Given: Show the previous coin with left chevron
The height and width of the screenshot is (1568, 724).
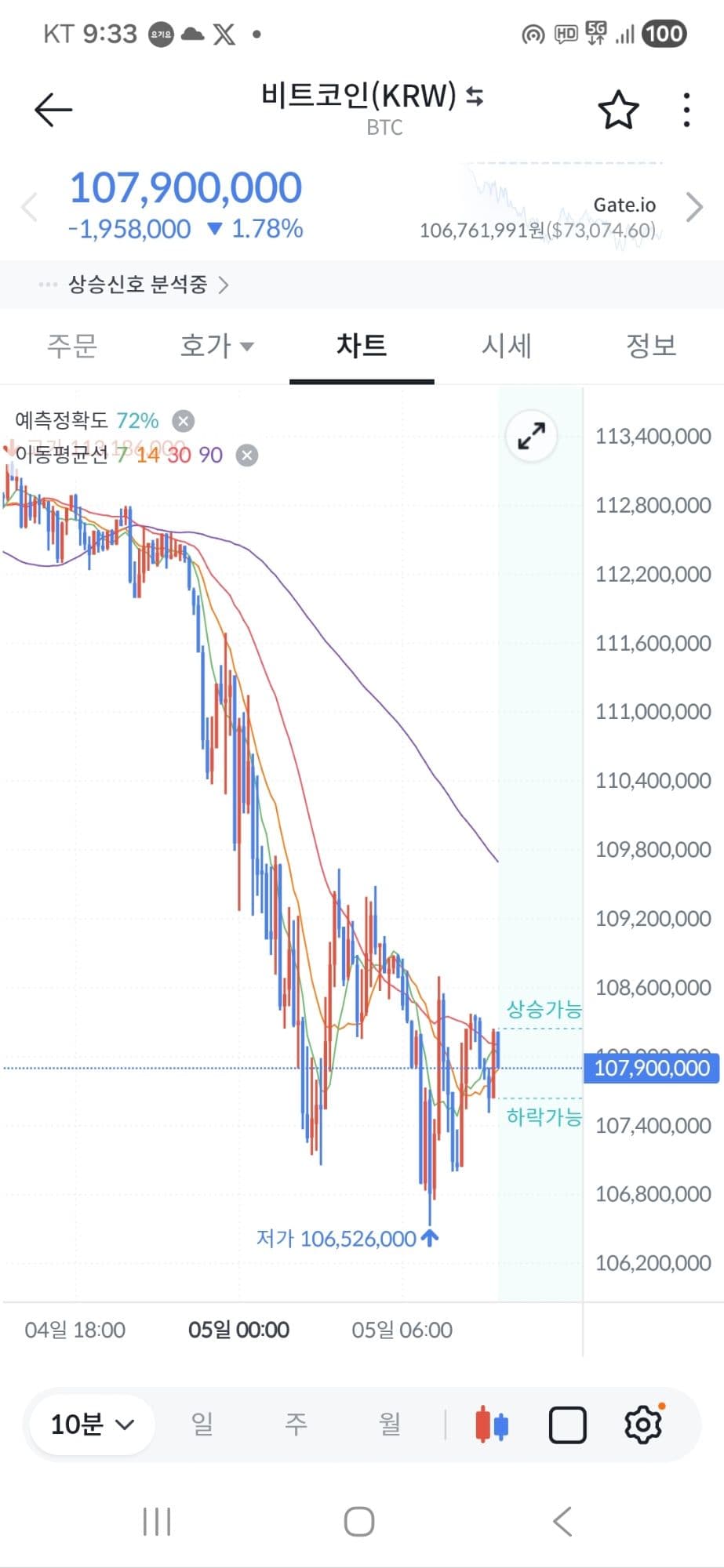Looking at the screenshot, I should pyautogui.click(x=30, y=208).
